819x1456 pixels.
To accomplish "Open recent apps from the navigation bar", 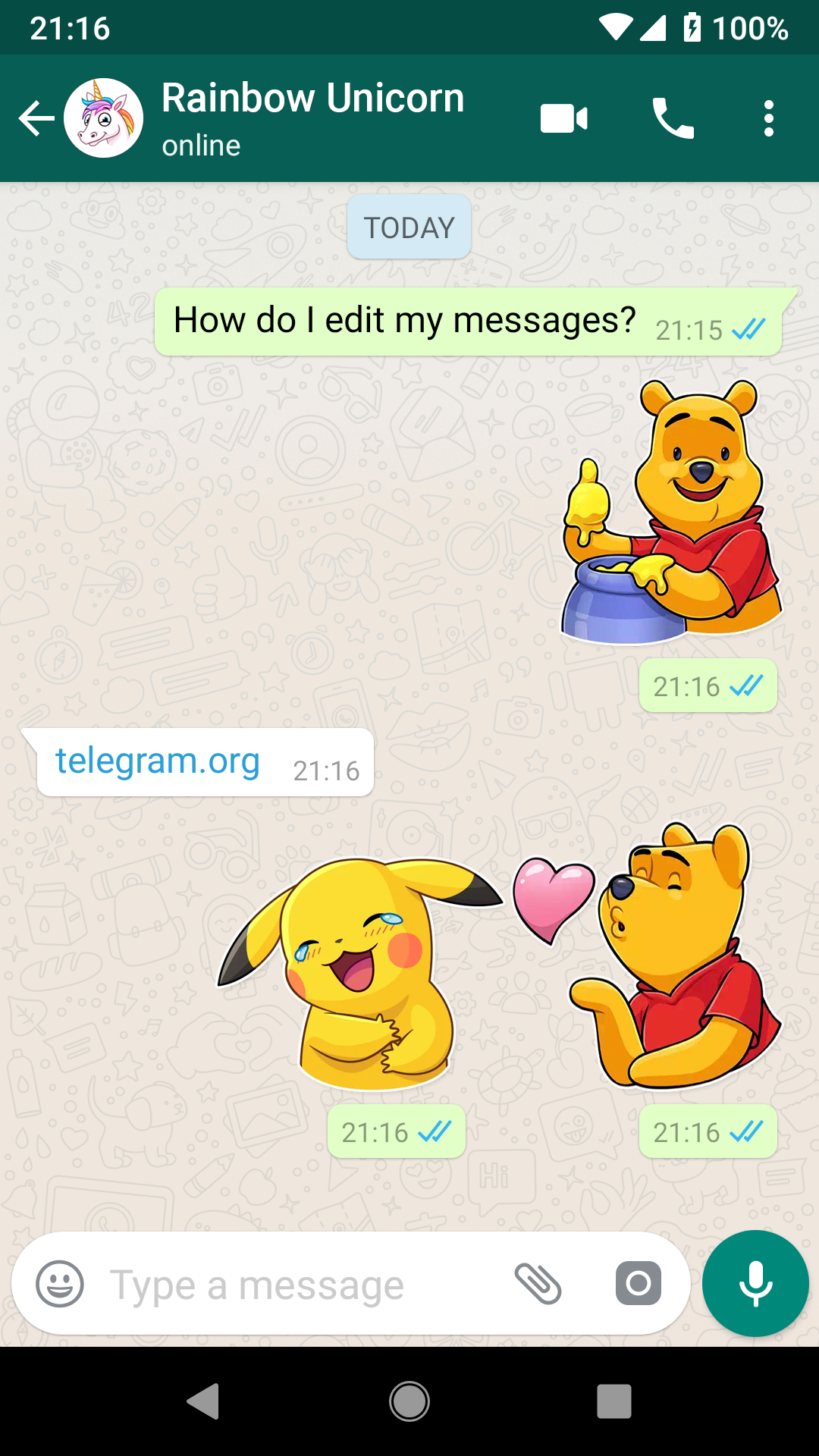I will coord(614,1401).
